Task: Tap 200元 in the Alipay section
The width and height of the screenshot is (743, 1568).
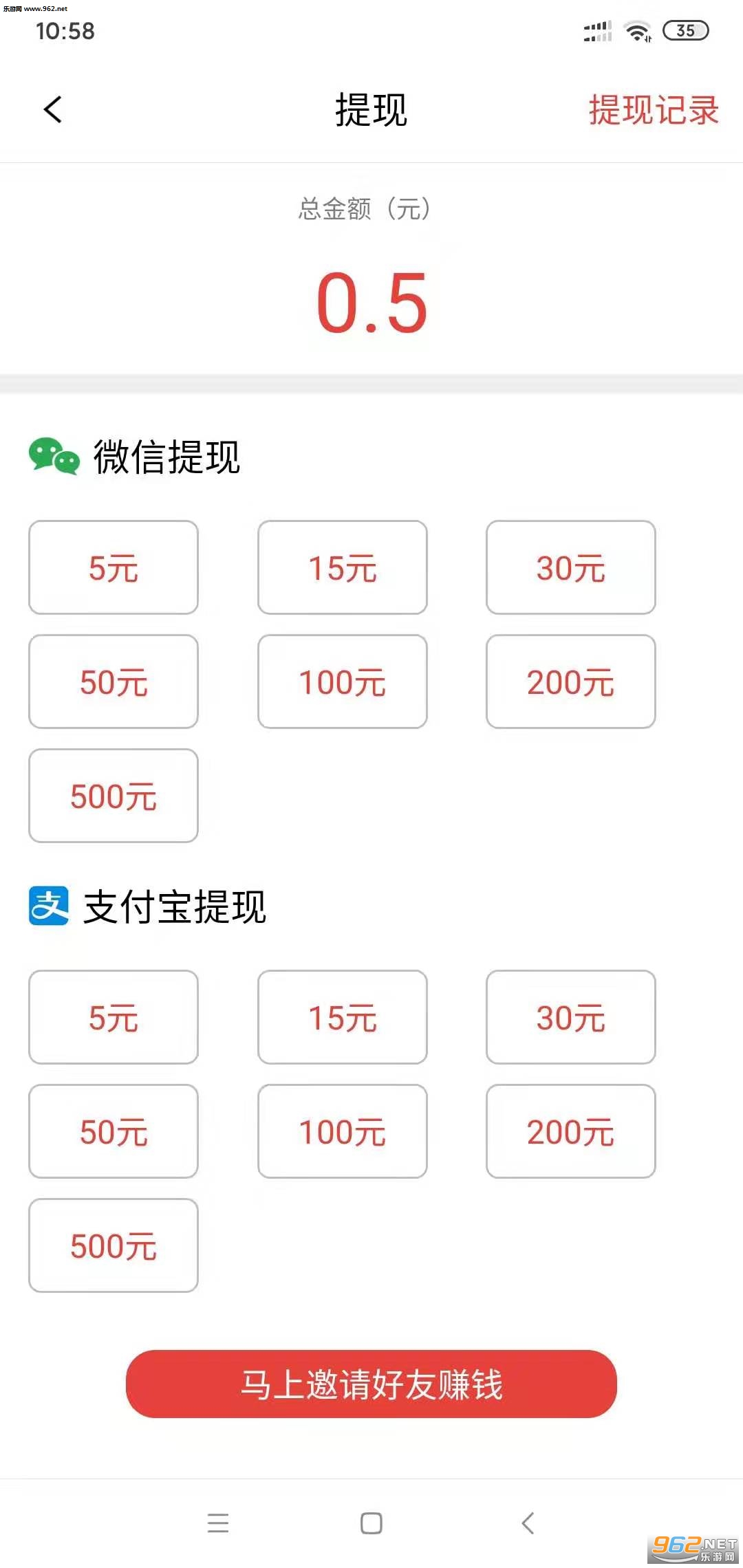Action: coord(570,1131)
